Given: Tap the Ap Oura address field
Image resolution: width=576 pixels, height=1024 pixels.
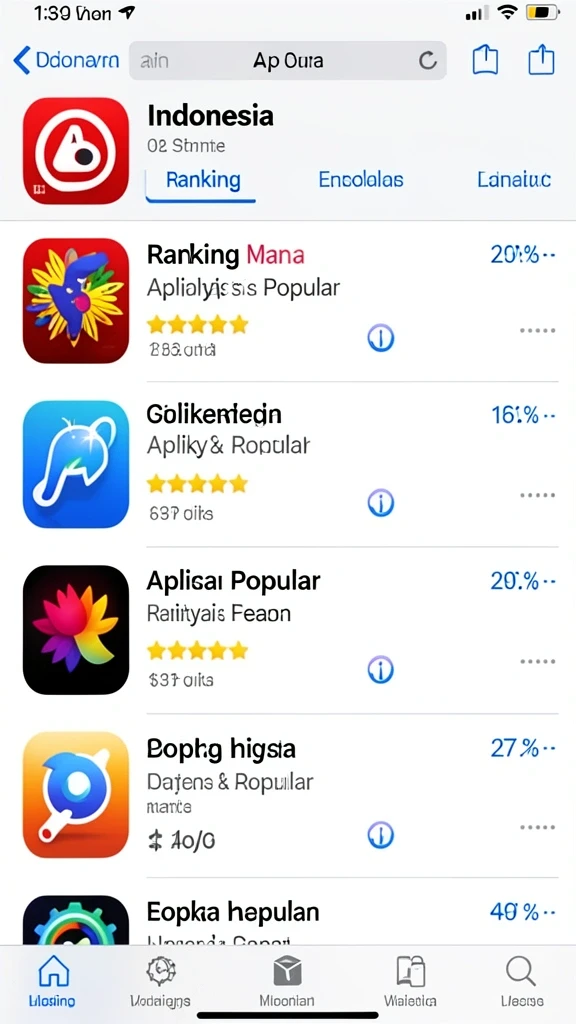Looking at the screenshot, I should pyautogui.click(x=288, y=61).
